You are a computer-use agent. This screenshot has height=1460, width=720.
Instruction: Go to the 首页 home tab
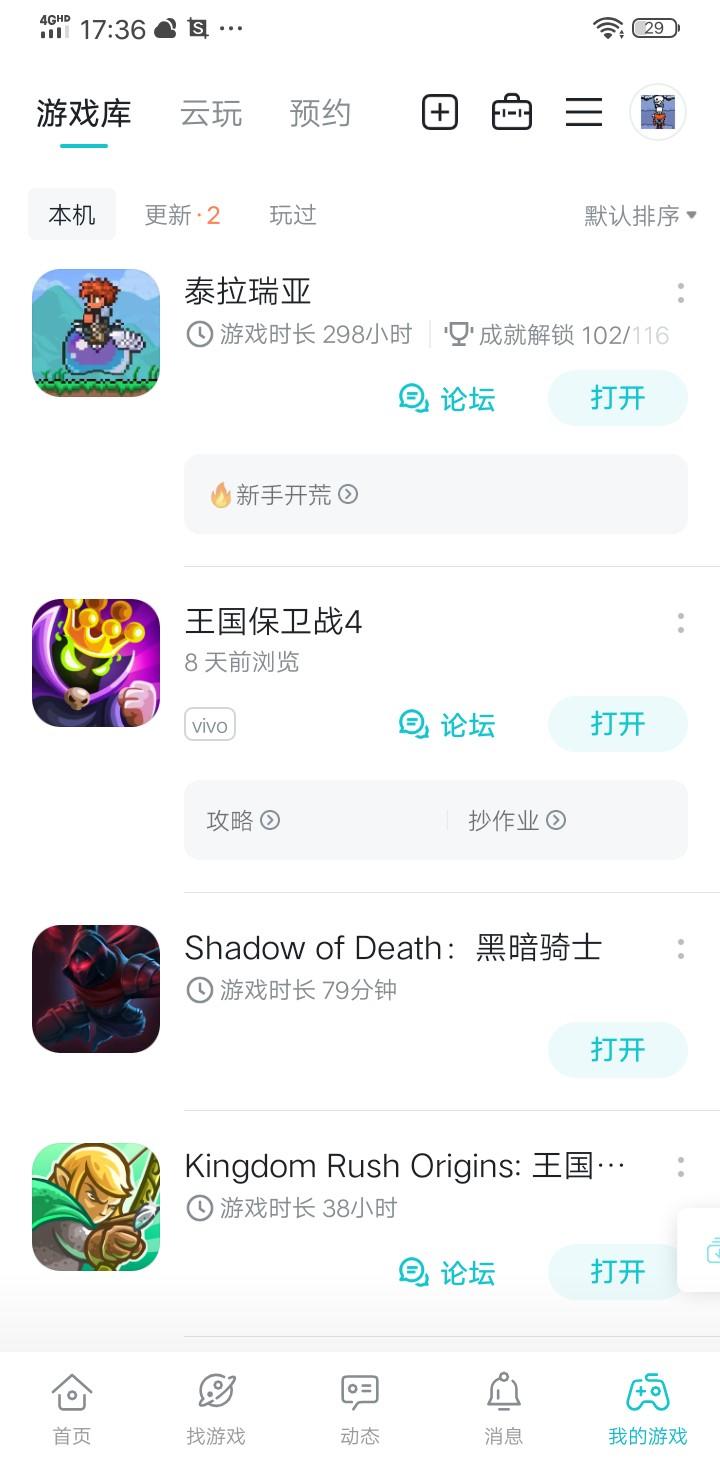[72, 1408]
